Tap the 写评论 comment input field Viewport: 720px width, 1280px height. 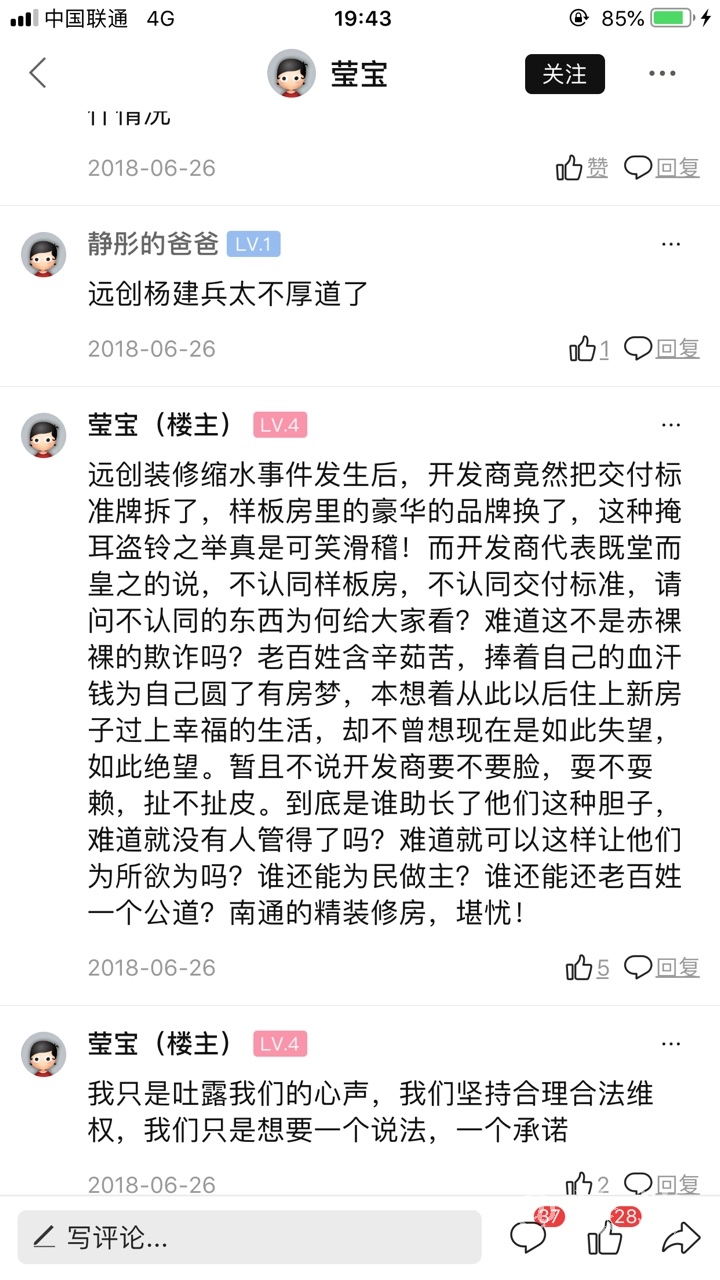250,1238
